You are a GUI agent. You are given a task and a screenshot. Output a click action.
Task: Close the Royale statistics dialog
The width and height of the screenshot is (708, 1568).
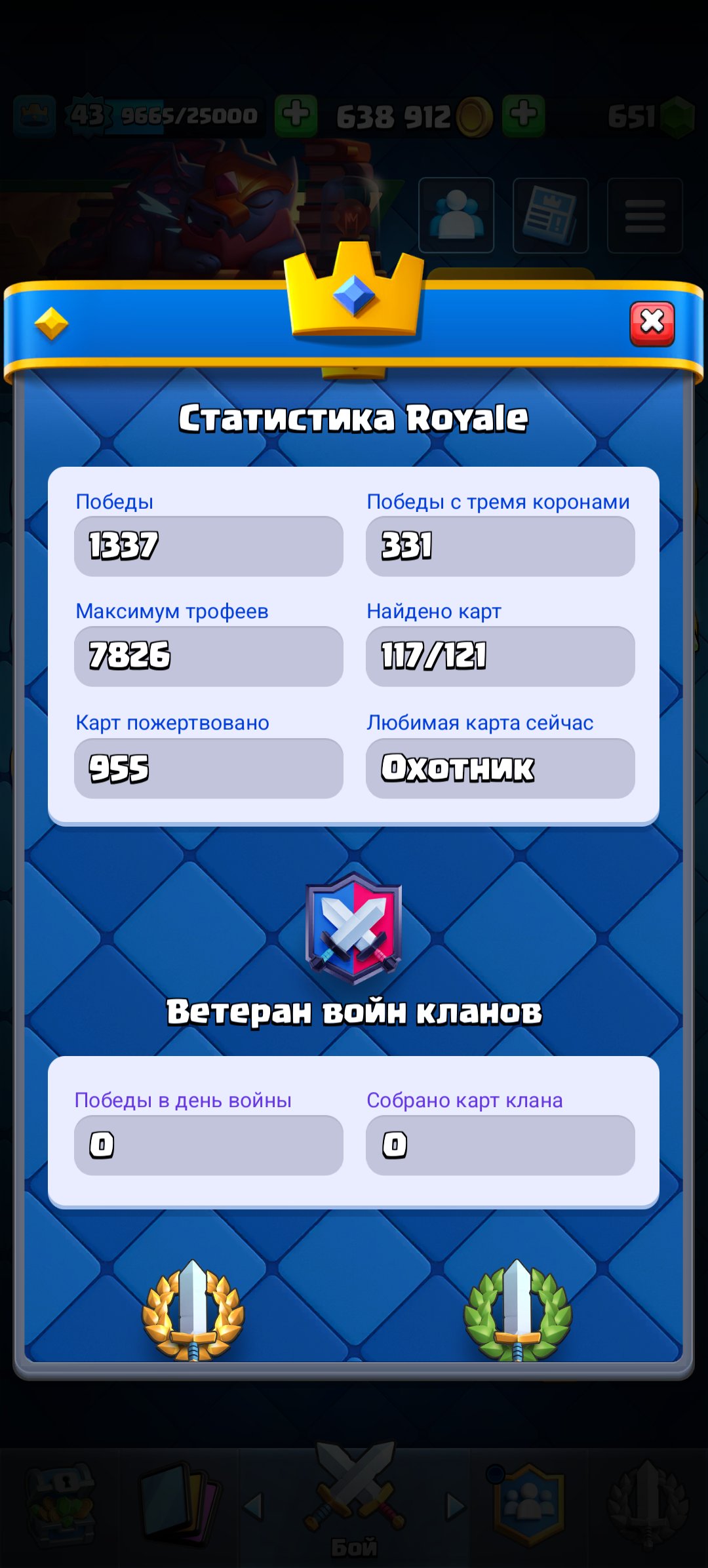tap(652, 324)
